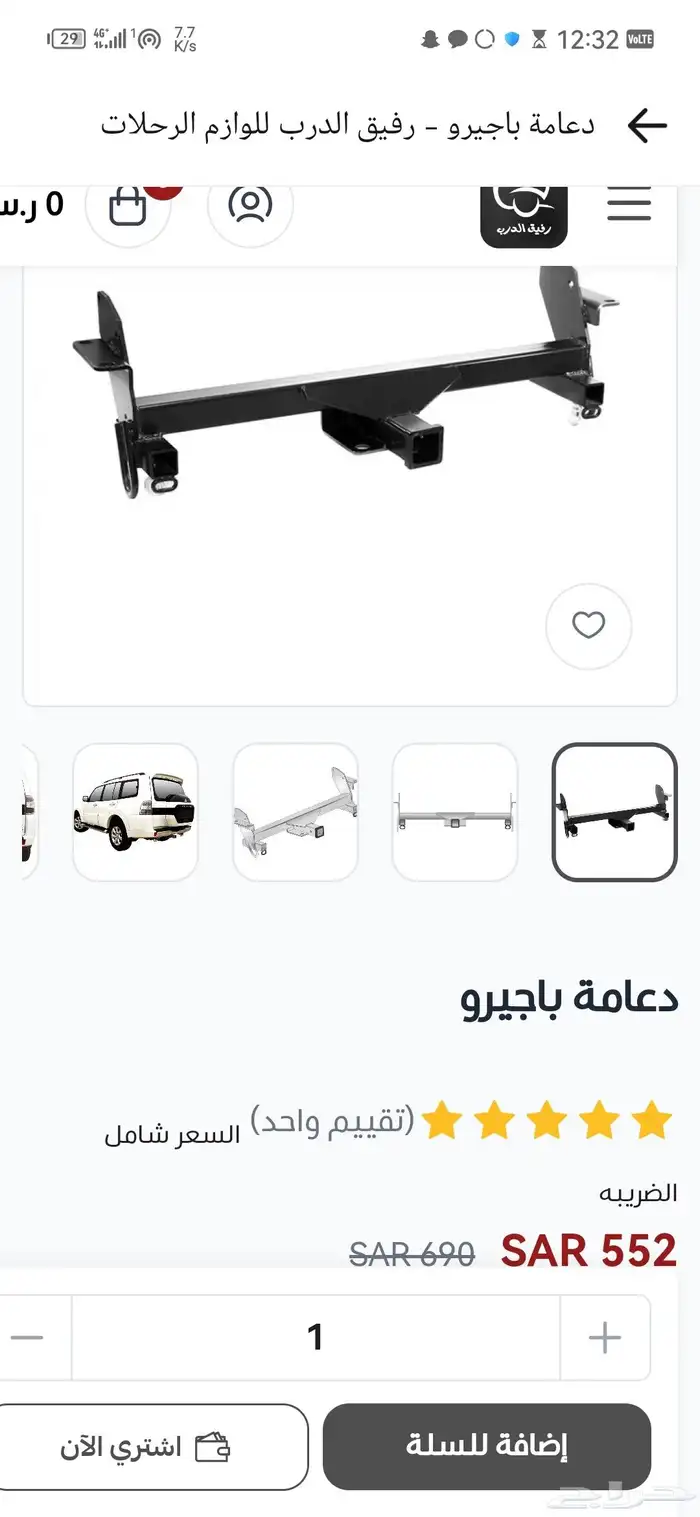Screen dimensions: 700x1517
Task: Open the user account icon
Action: (250, 205)
